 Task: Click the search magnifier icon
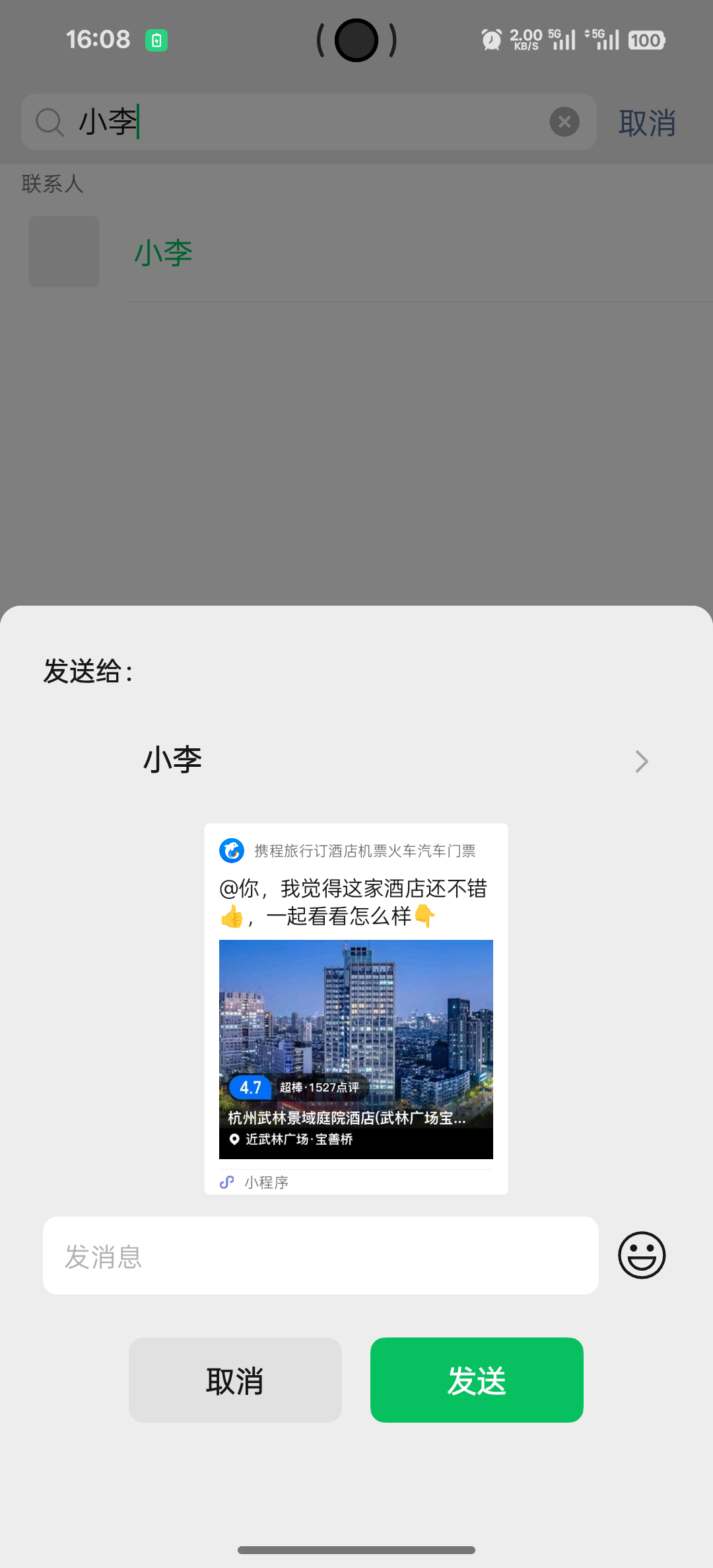[49, 122]
